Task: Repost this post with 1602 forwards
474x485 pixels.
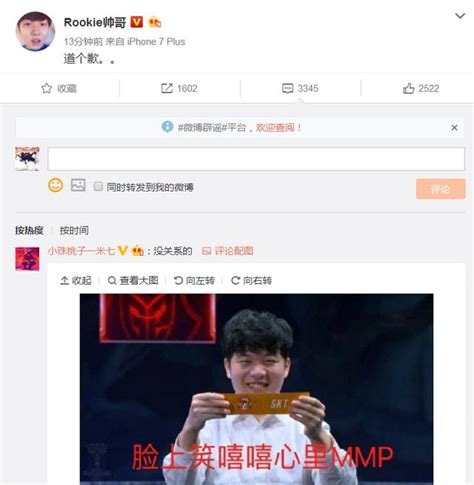Action: [179, 88]
